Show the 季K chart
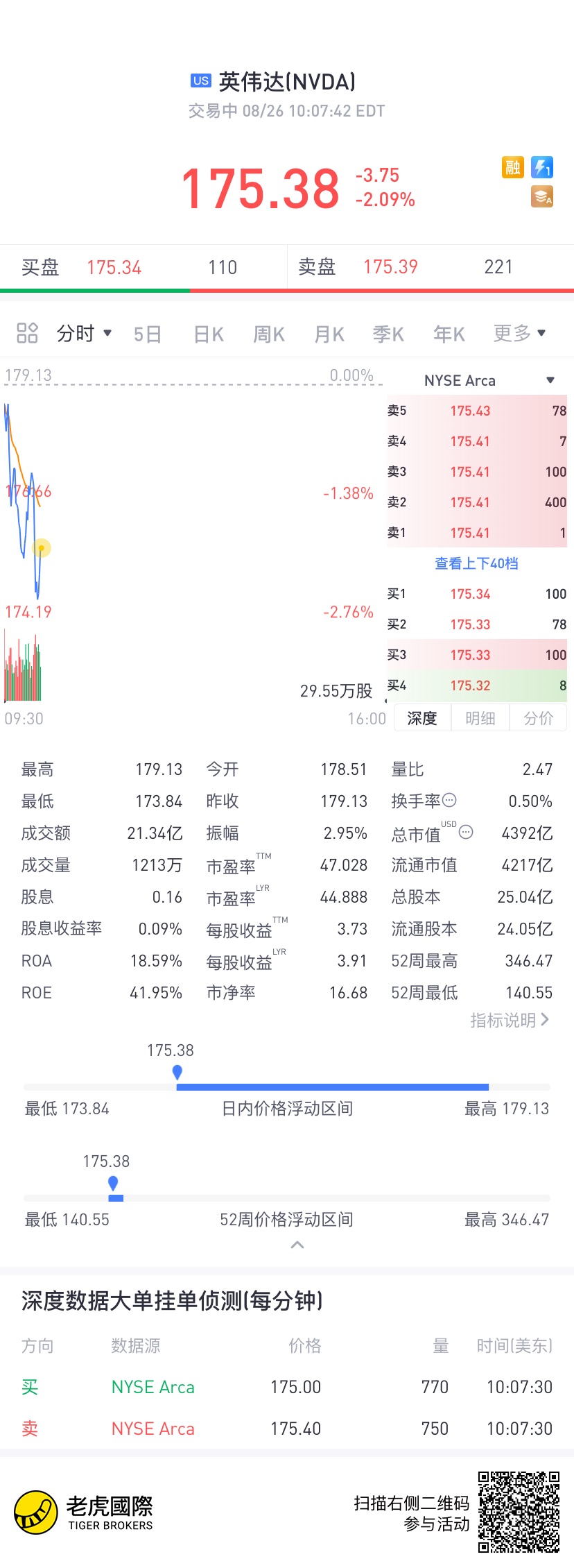The height and width of the screenshot is (1568, 574). click(388, 334)
